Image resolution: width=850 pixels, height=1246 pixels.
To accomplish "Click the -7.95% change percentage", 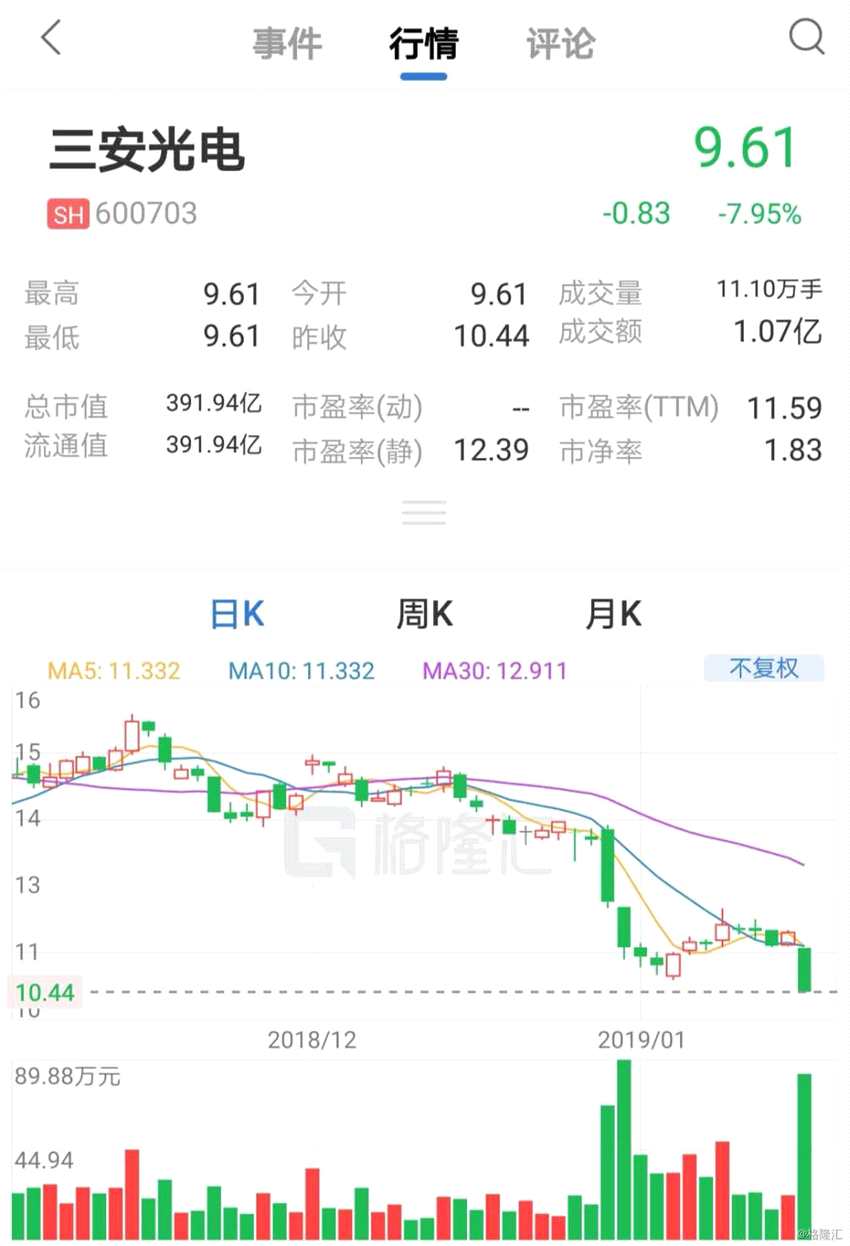I will click(x=758, y=213).
